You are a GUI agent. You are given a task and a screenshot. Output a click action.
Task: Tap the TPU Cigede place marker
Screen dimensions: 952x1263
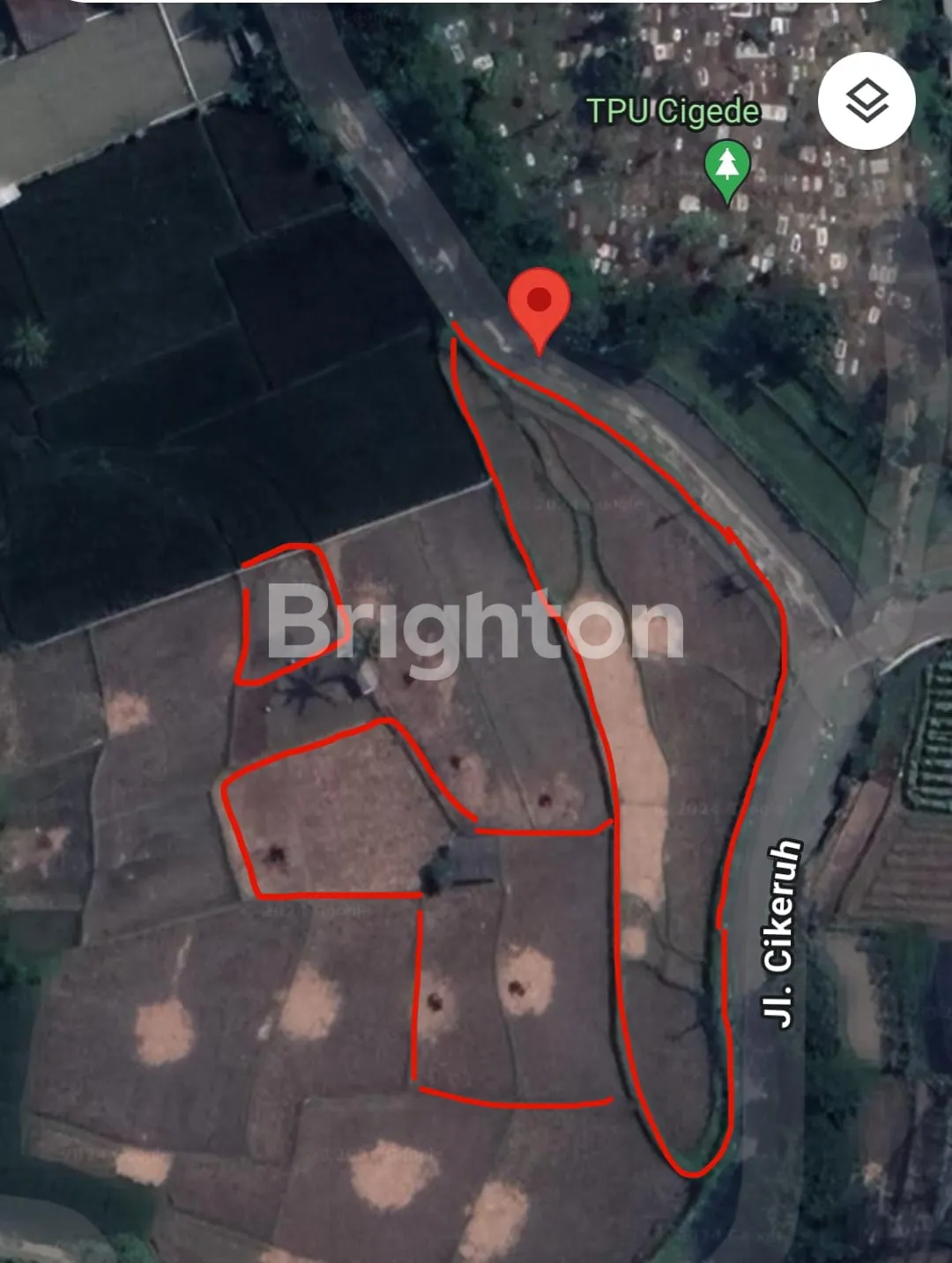(x=727, y=167)
